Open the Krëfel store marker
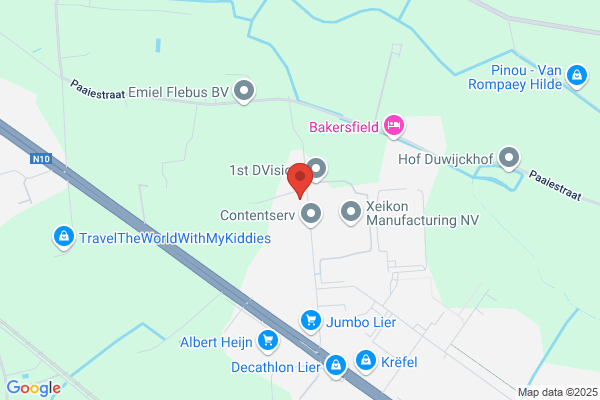Image resolution: width=600 pixels, height=400 pixels. pyautogui.click(x=366, y=361)
